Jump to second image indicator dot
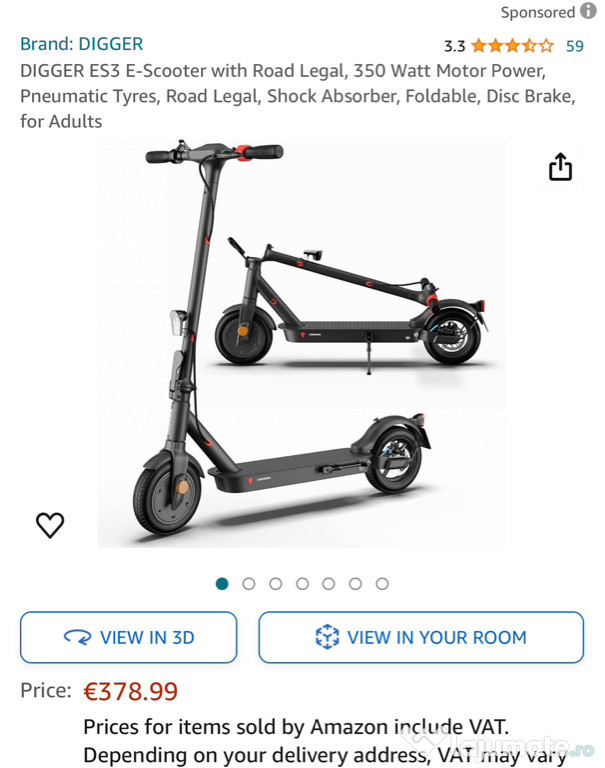The width and height of the screenshot is (605, 768). pyautogui.click(x=249, y=584)
